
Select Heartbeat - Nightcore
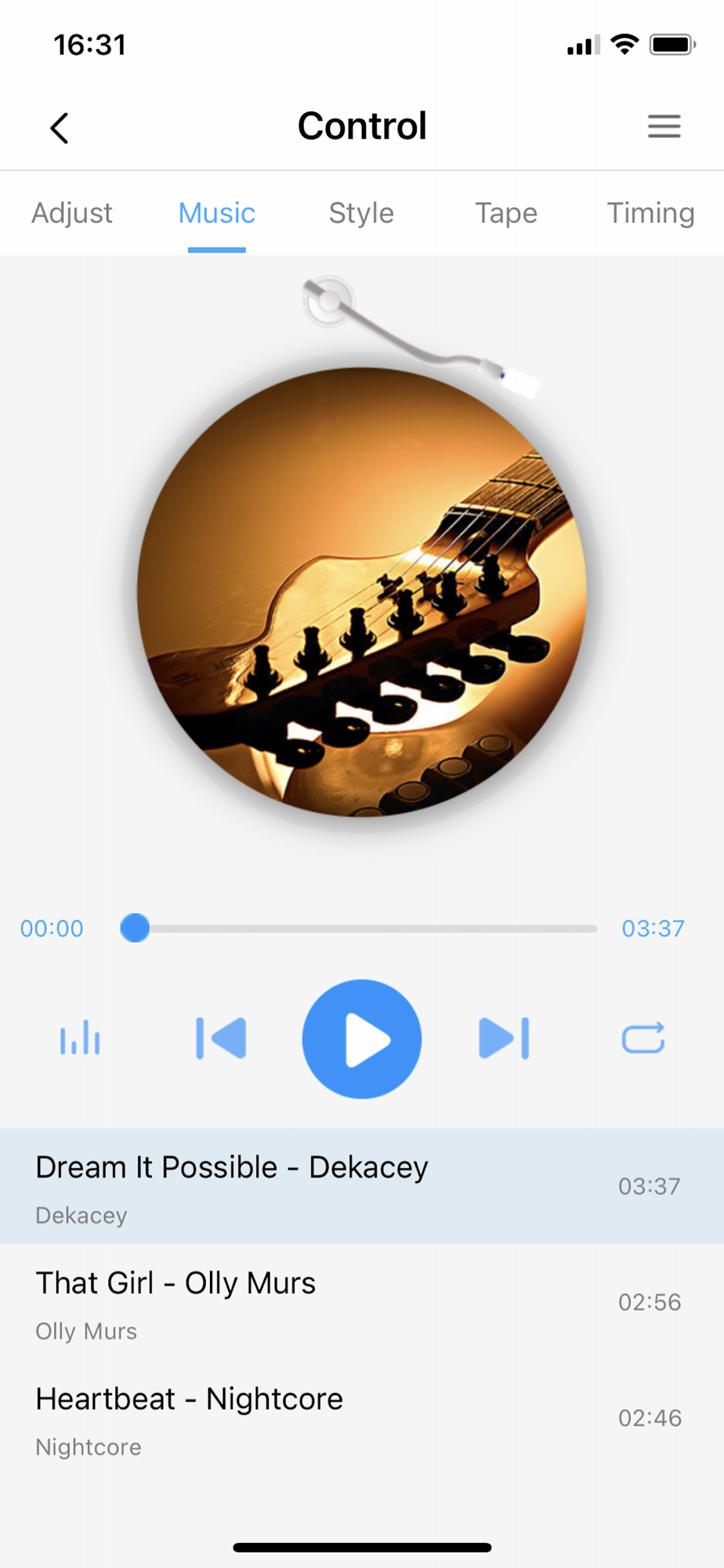click(x=362, y=1418)
